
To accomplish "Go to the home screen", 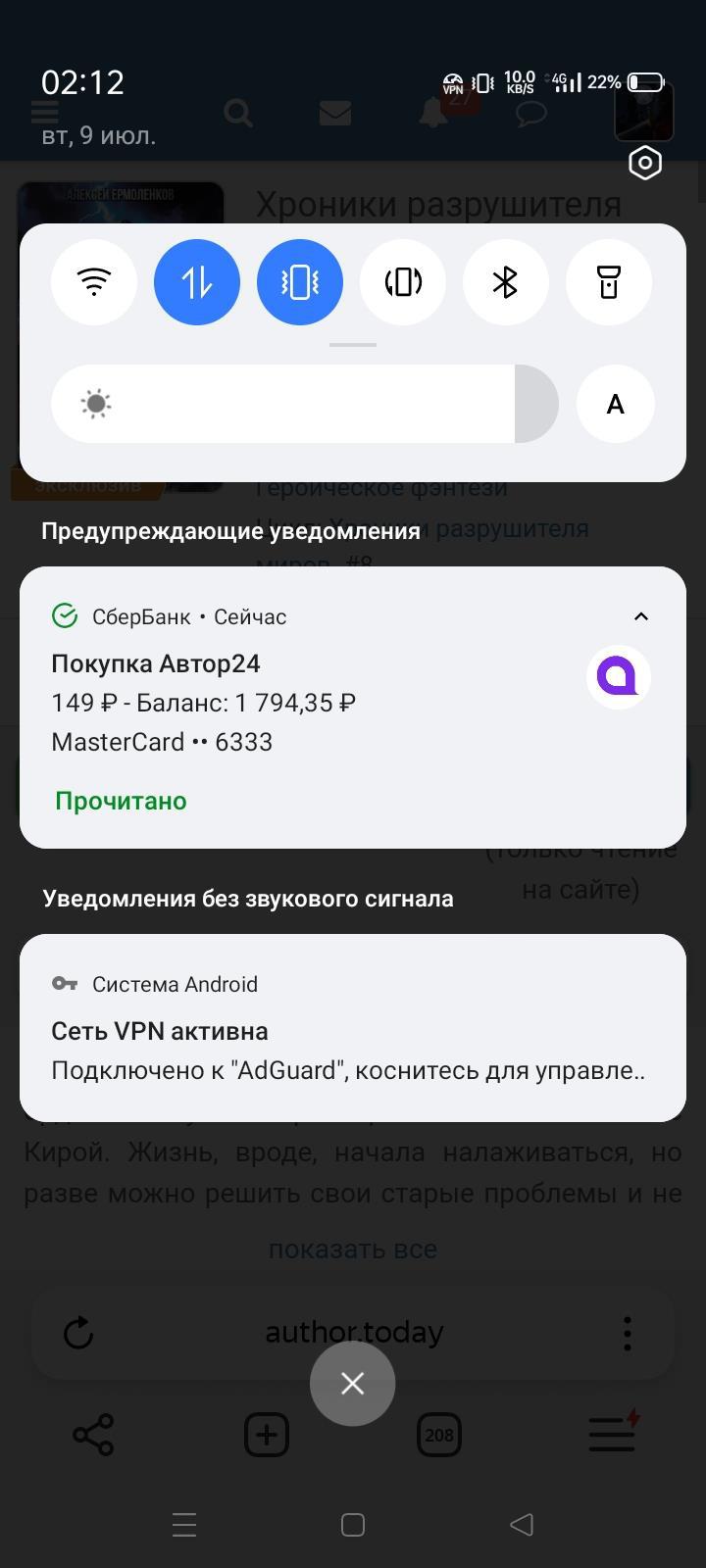I will point(353,1524).
